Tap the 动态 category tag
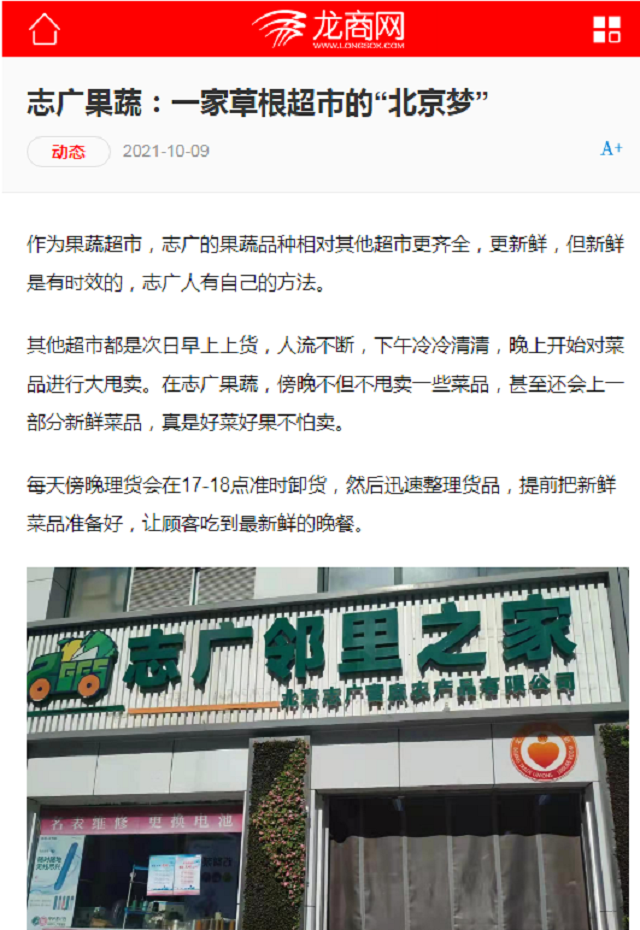The width and height of the screenshot is (640, 930). [x=68, y=152]
